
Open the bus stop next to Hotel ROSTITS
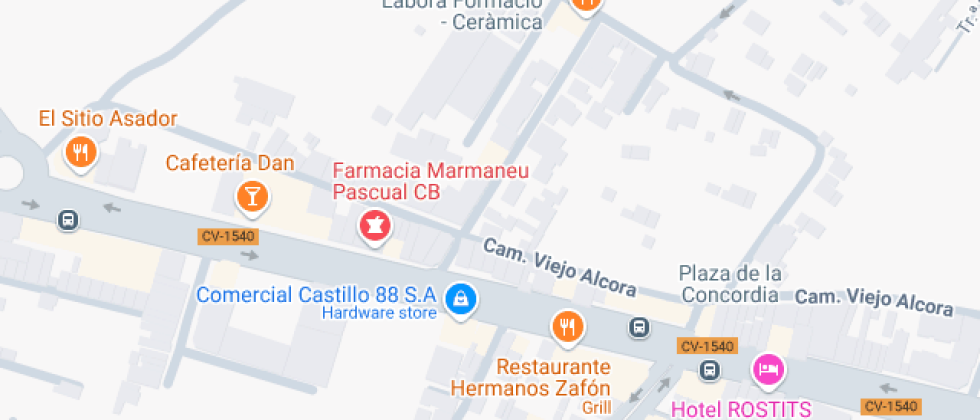pos(709,370)
